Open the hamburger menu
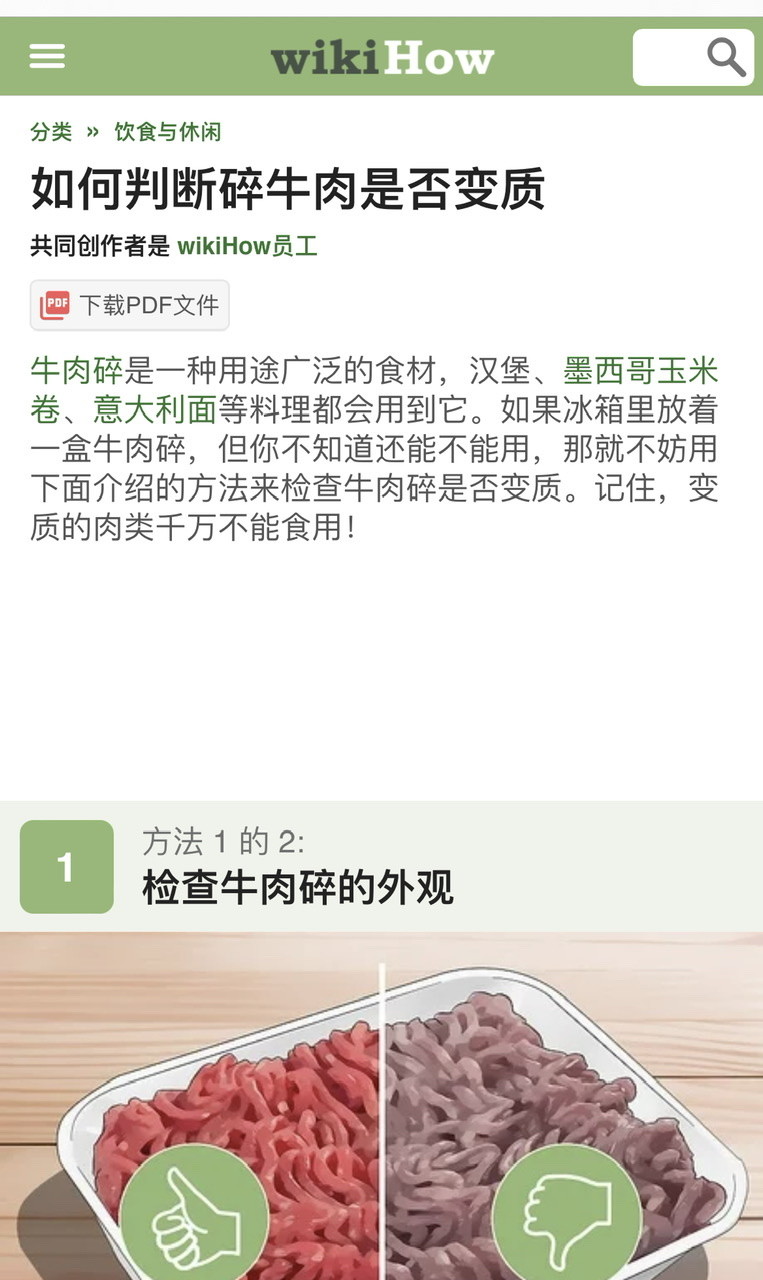This screenshot has height=1280, width=763. 47,57
